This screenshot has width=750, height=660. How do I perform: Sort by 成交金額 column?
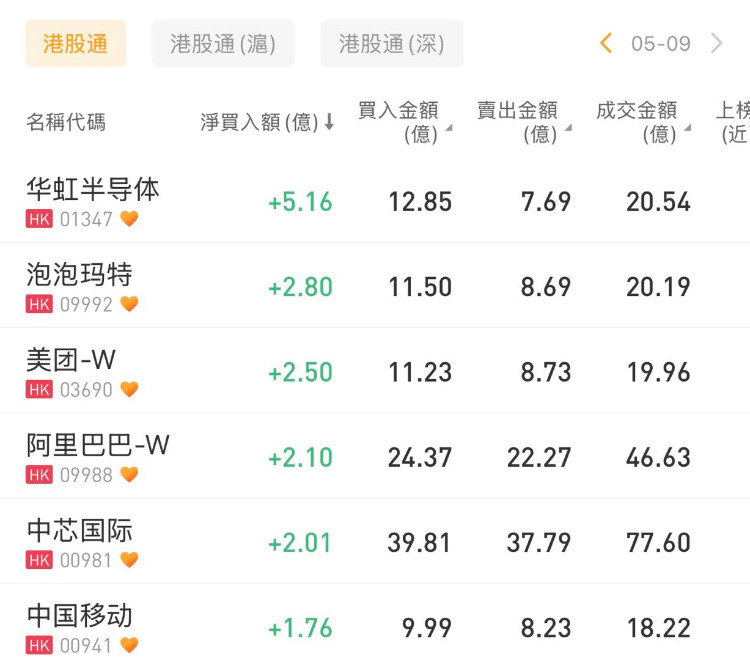pos(643,122)
